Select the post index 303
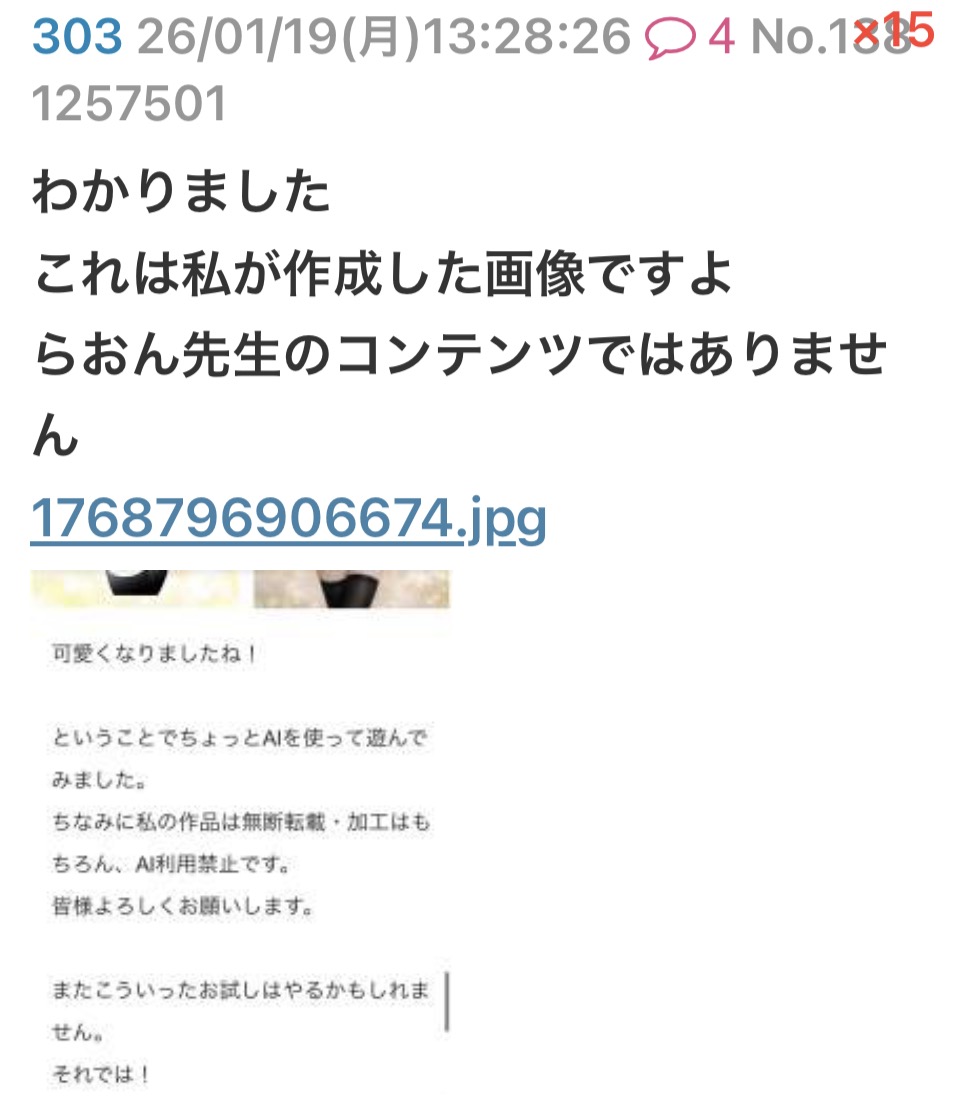960x1110 pixels. (x=76, y=38)
